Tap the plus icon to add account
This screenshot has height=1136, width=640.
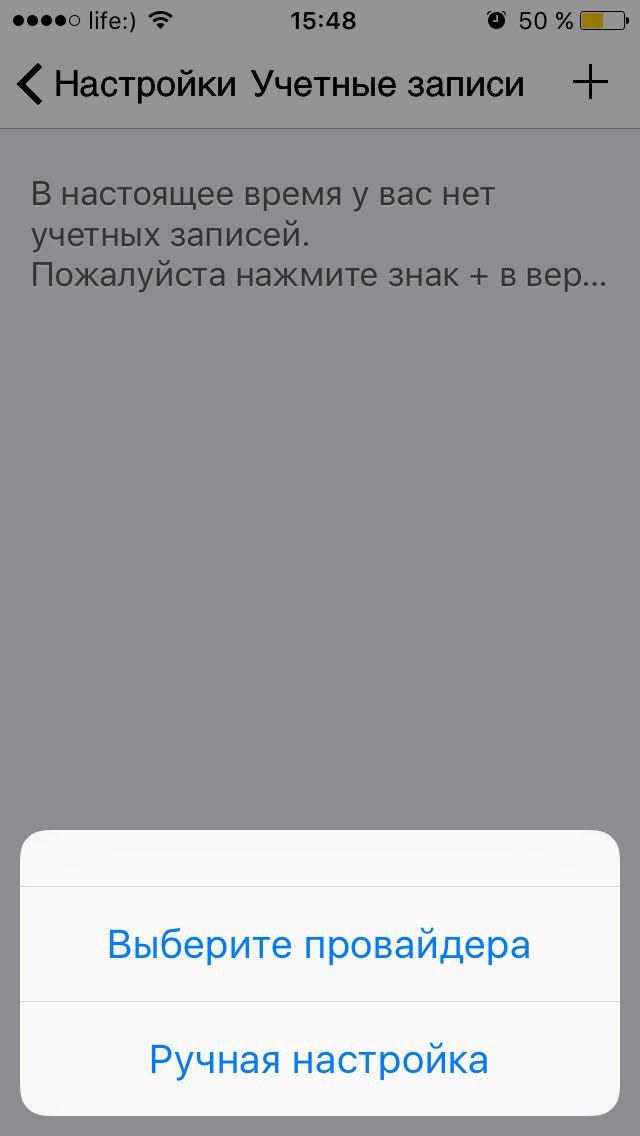pos(590,83)
